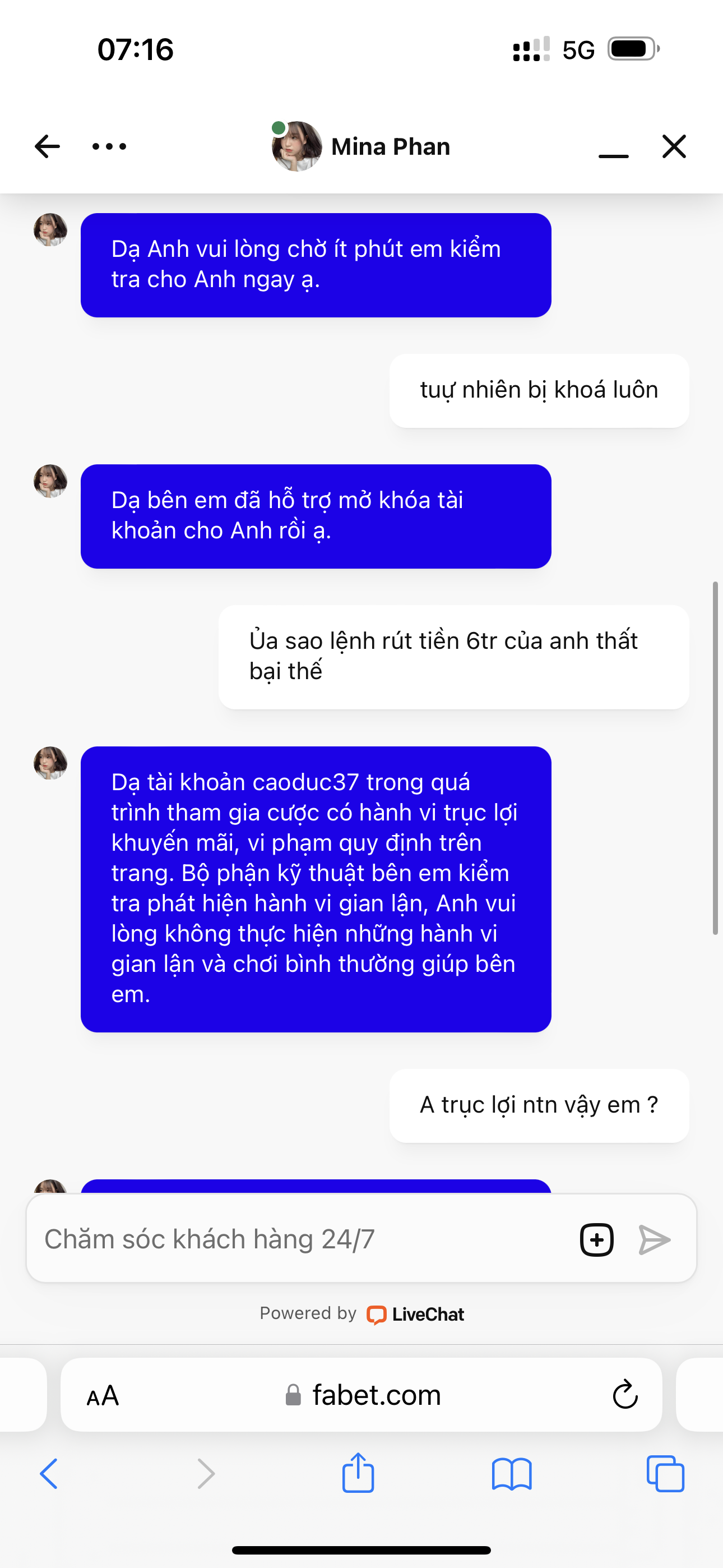This screenshot has width=723, height=1568.
Task: Show all open Safari tabs
Action: 665,1474
